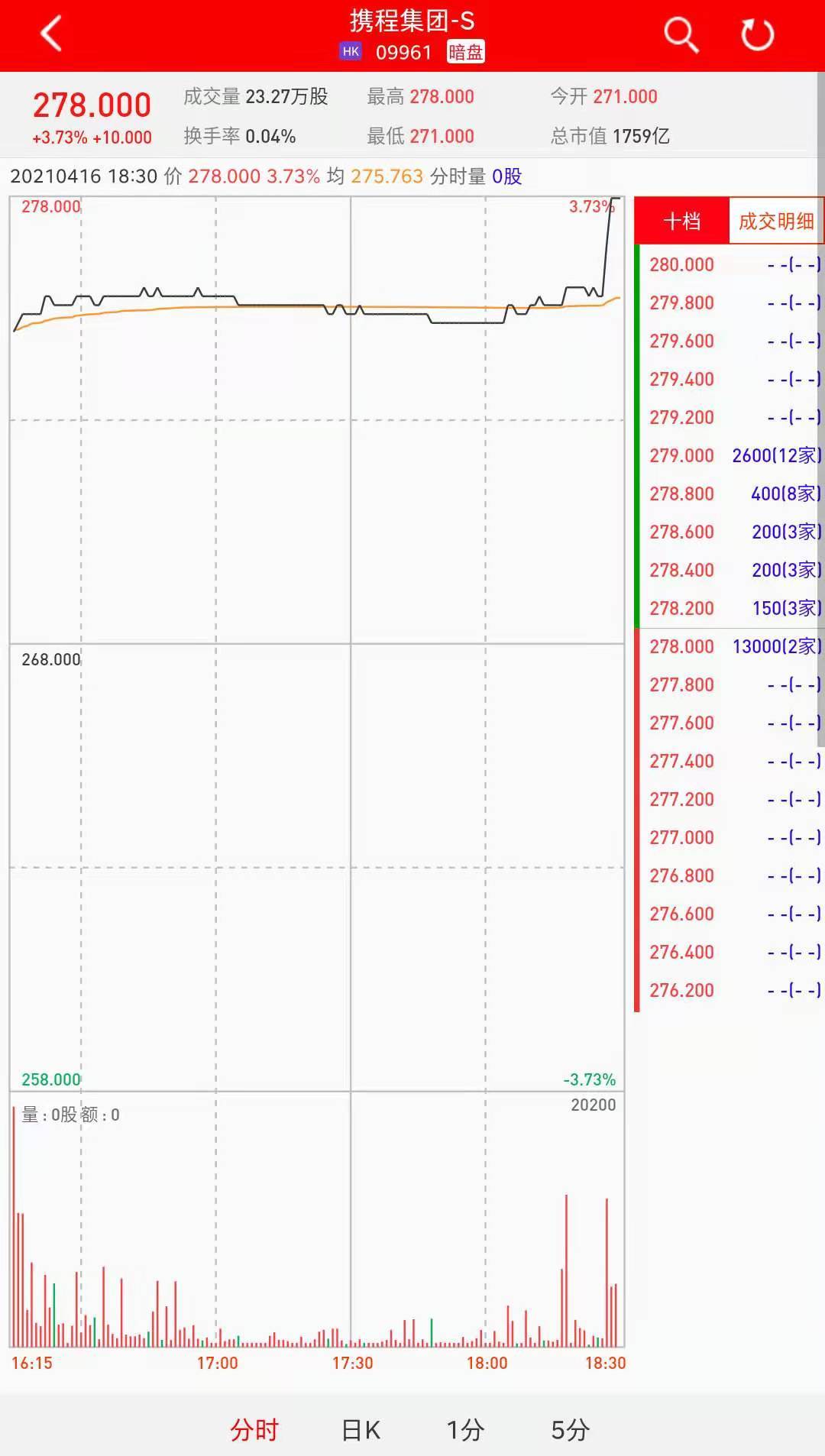825x1456 pixels.
Task: Open the stock search icon
Action: pyautogui.click(x=680, y=35)
